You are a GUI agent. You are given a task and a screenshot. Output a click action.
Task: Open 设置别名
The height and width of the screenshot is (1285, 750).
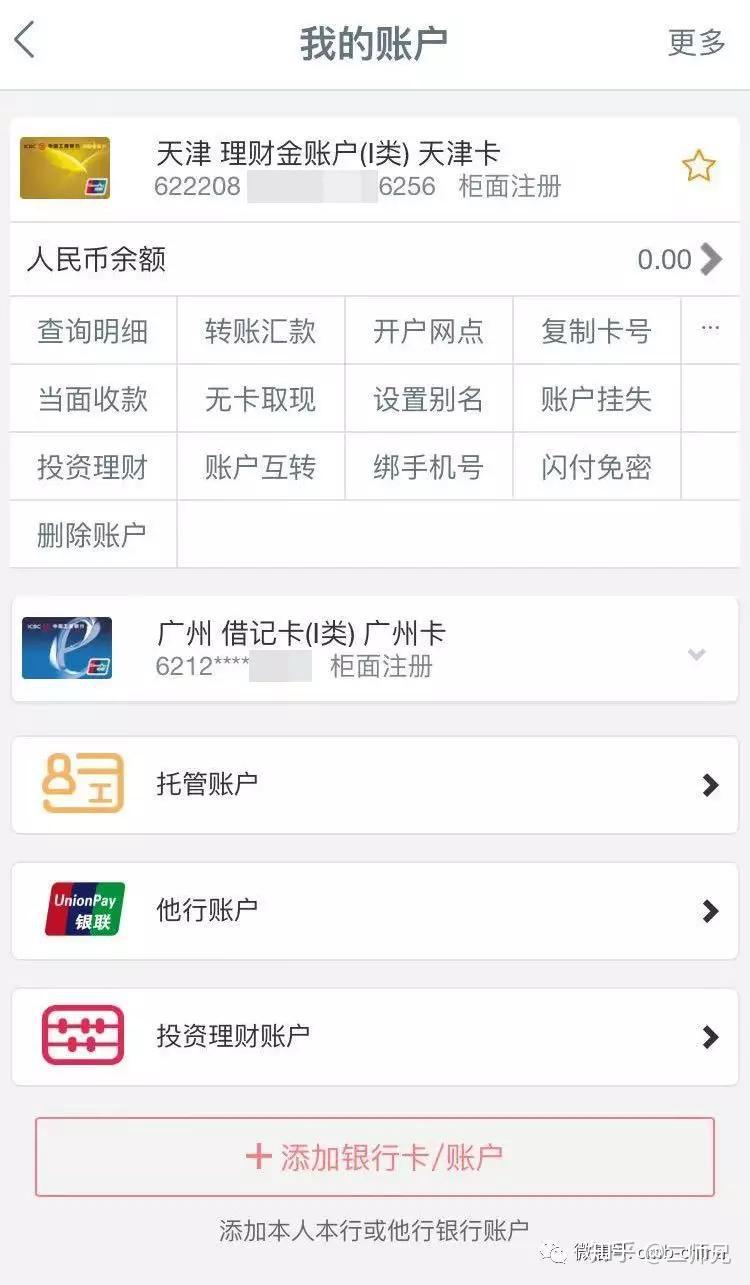[x=428, y=399]
